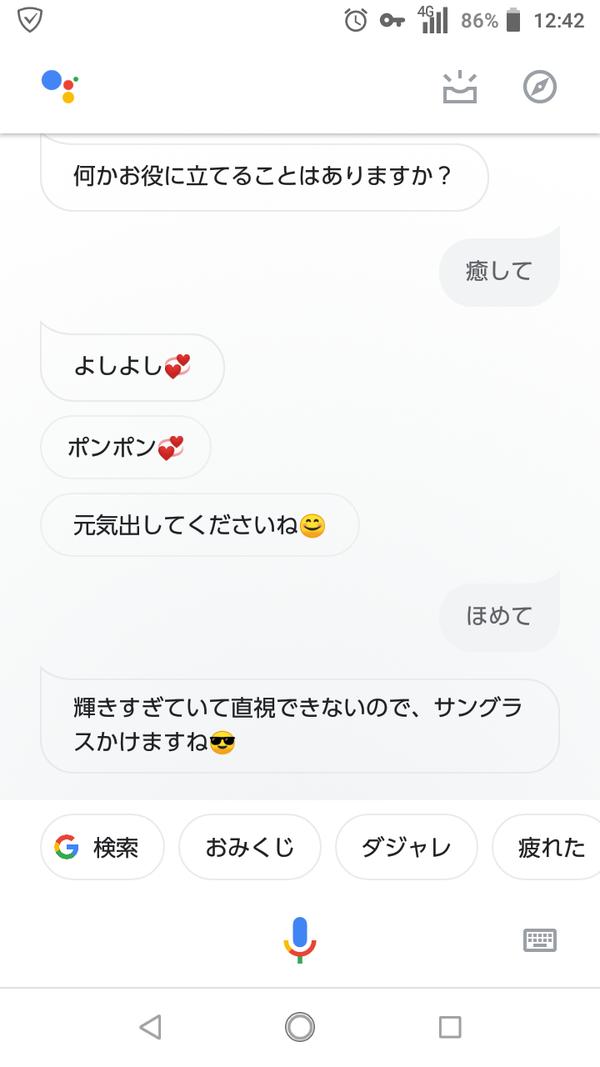This screenshot has width=600, height=1067.
Task: Return to the home screen
Action: click(300, 1027)
